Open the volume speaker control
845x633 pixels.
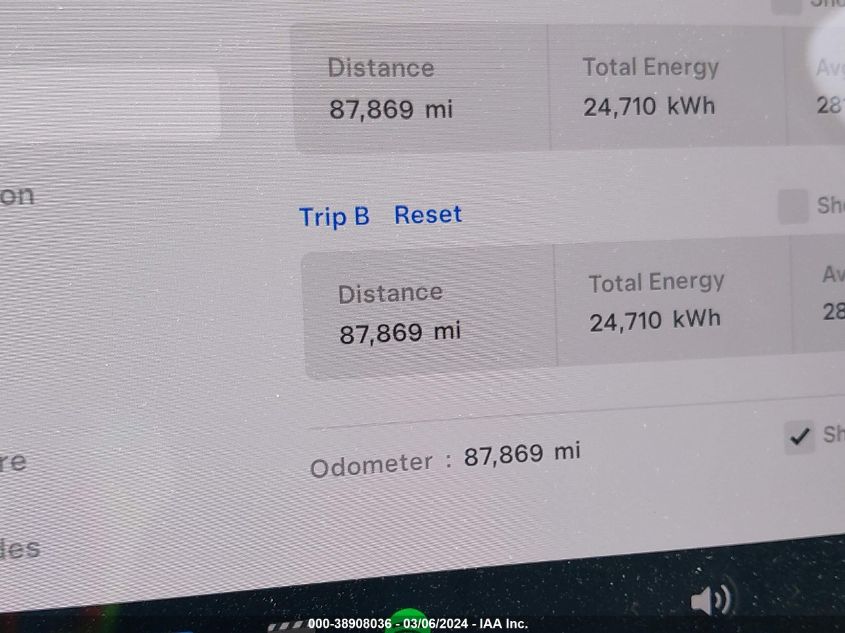click(x=711, y=600)
